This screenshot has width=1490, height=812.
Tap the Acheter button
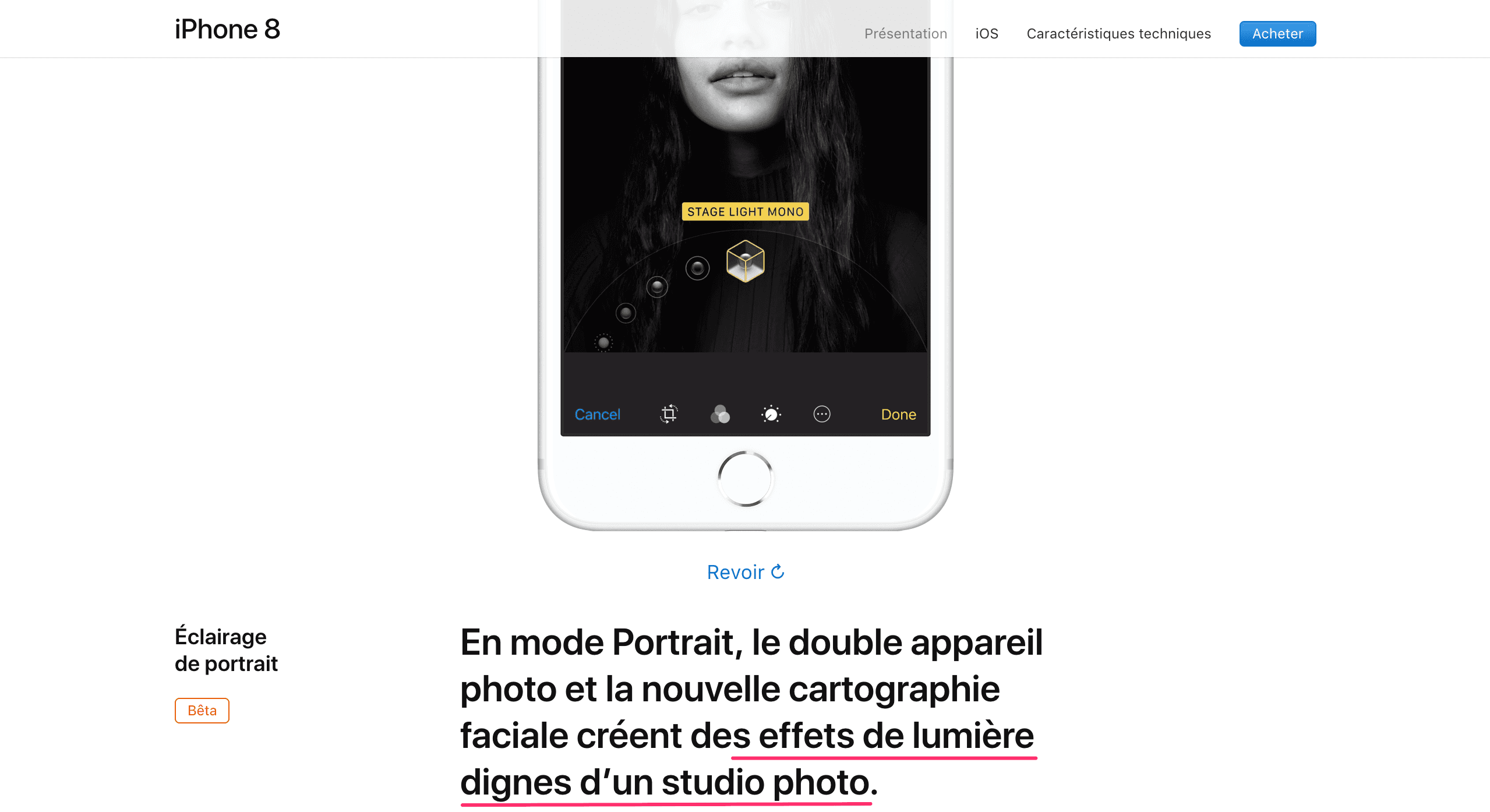(x=1277, y=34)
